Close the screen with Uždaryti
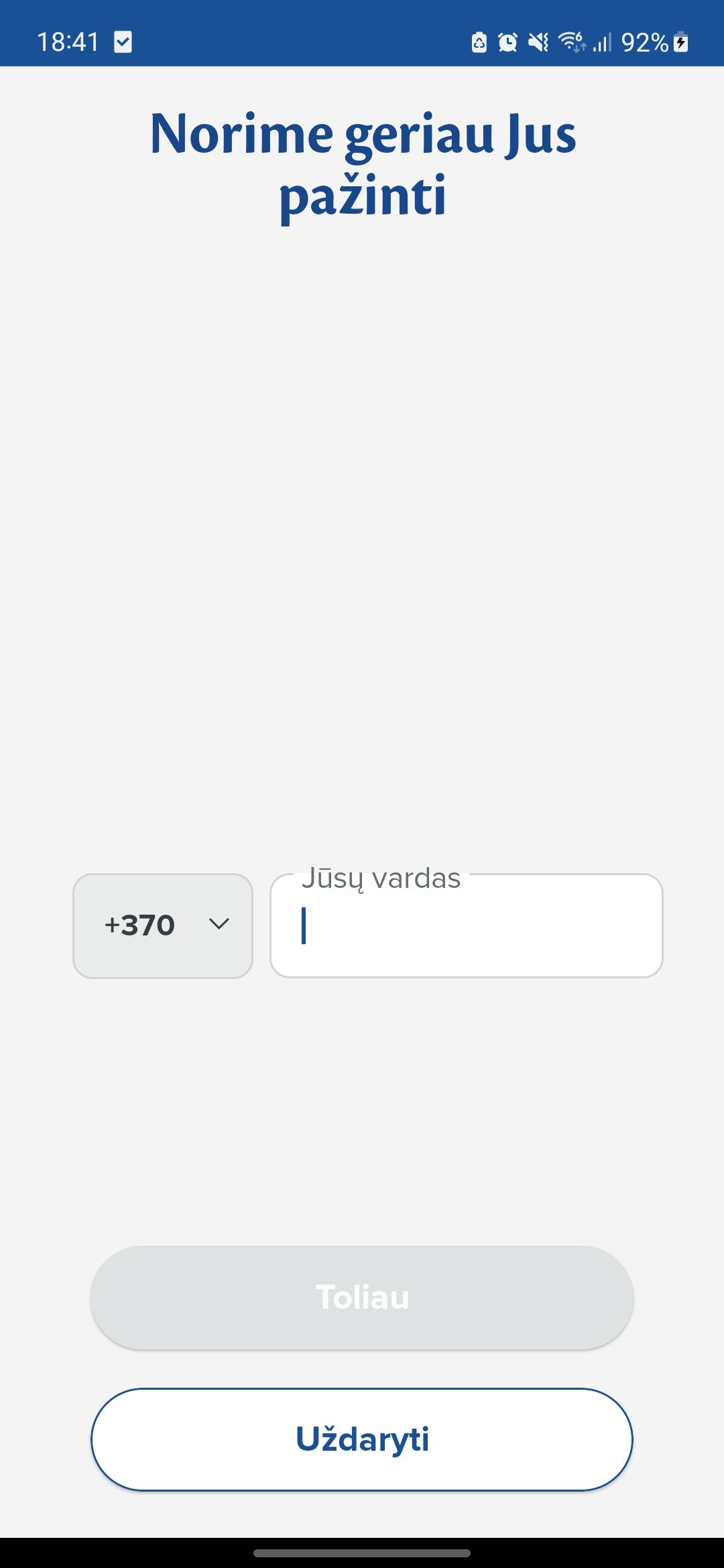This screenshot has width=724, height=1568. click(362, 1439)
